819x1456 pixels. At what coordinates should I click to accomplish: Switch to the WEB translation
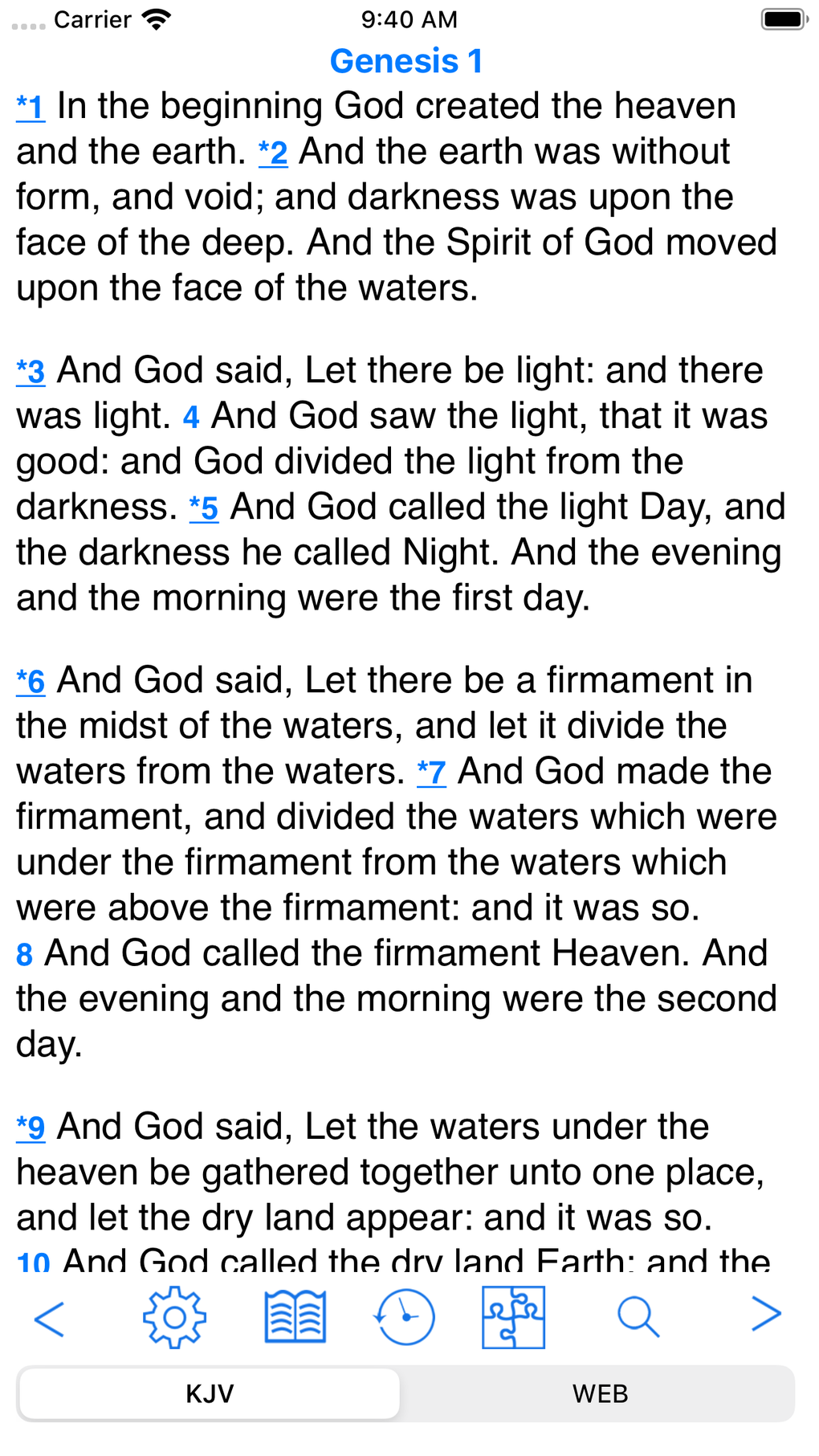coord(600,1393)
